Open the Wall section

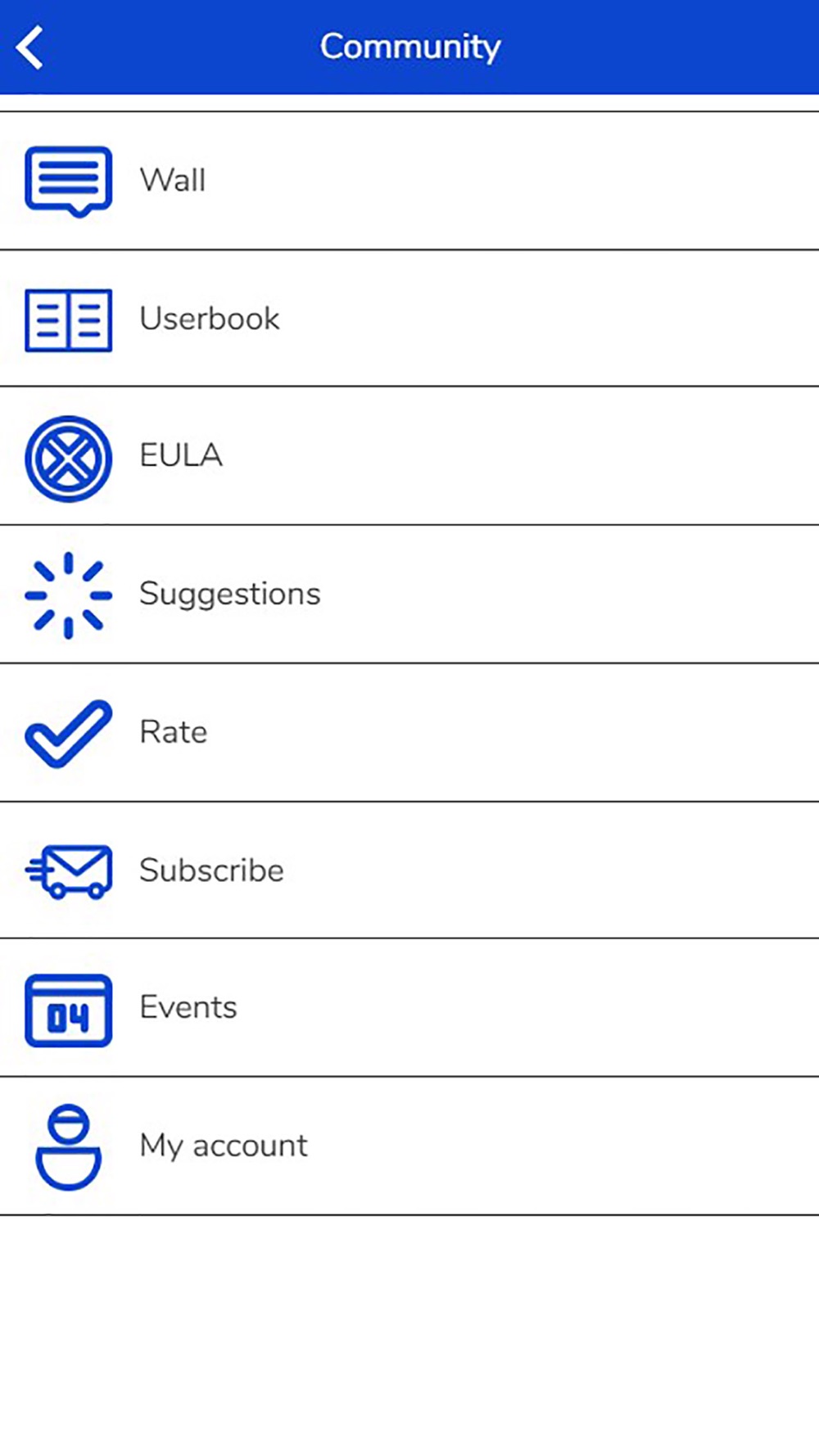409,181
